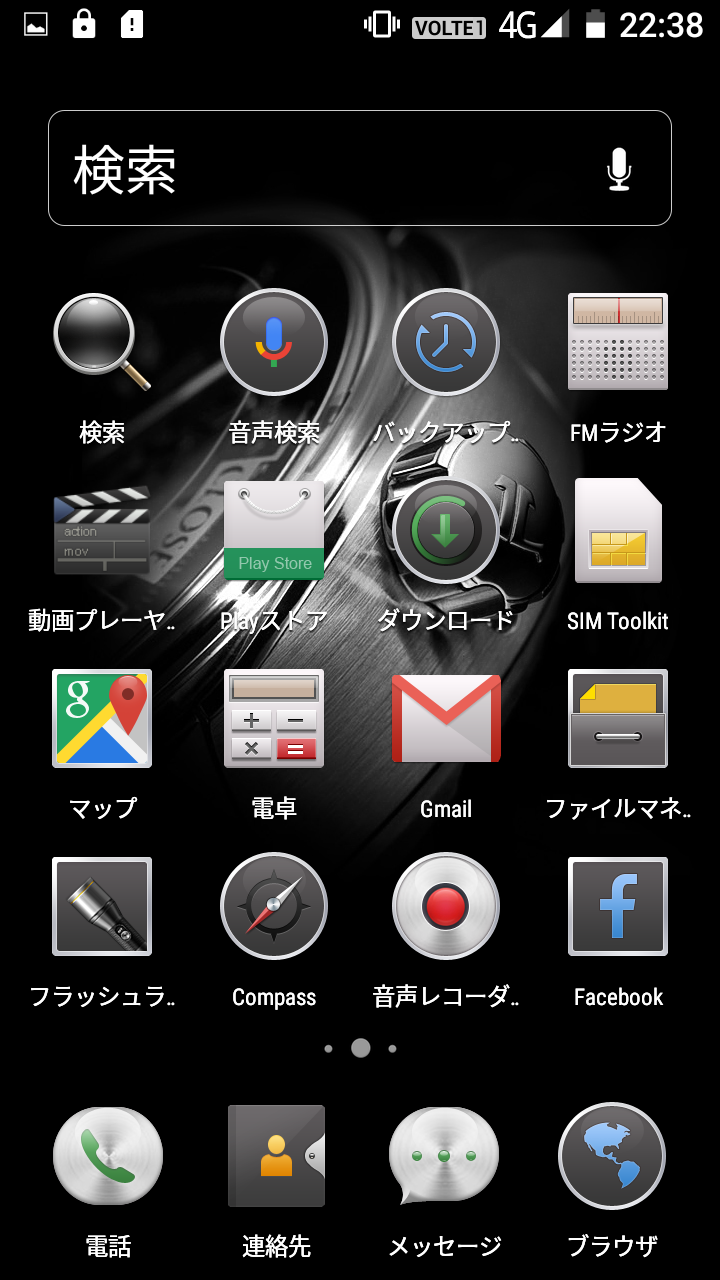Start 音声レコーダー sound recorder

click(x=446, y=907)
